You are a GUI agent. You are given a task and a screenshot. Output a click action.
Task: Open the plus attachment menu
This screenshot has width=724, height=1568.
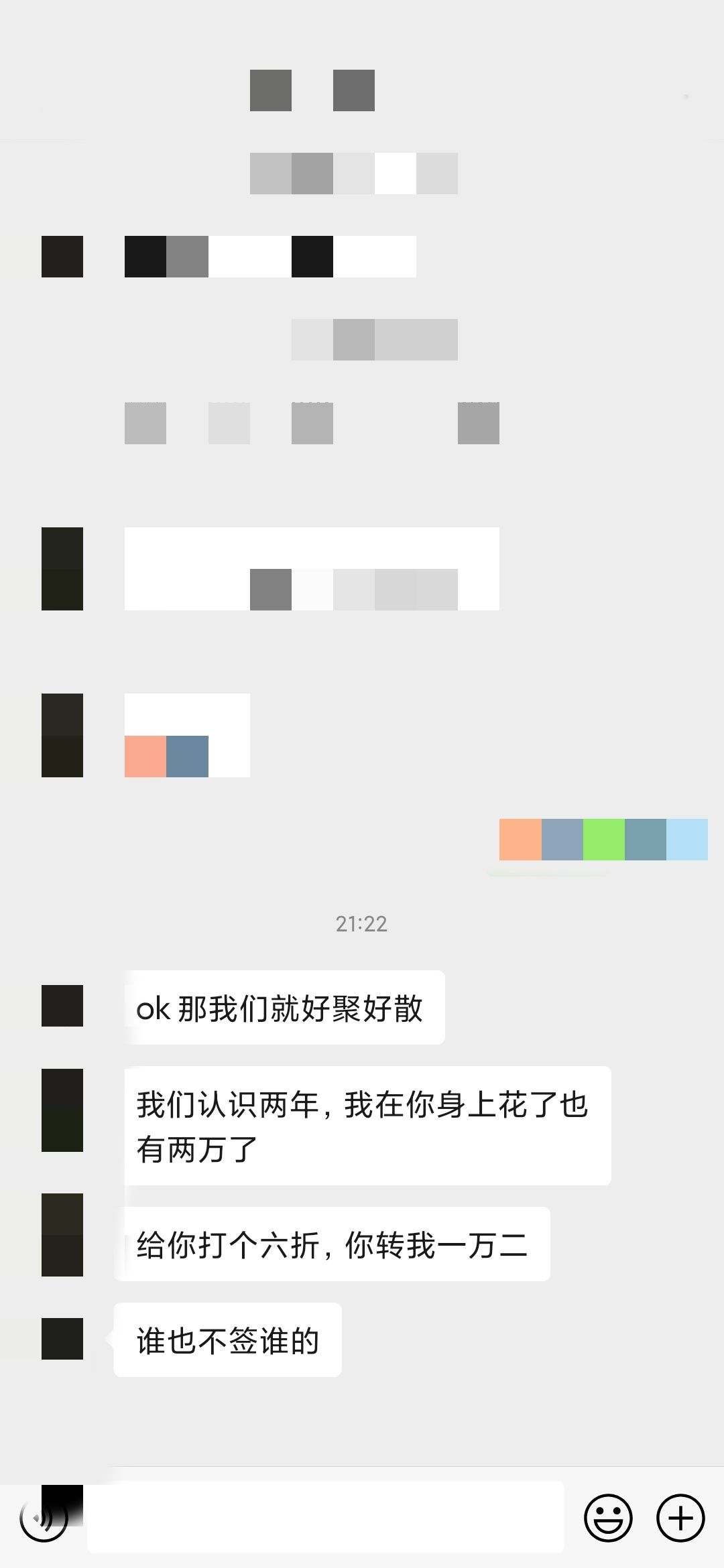coord(680,1517)
